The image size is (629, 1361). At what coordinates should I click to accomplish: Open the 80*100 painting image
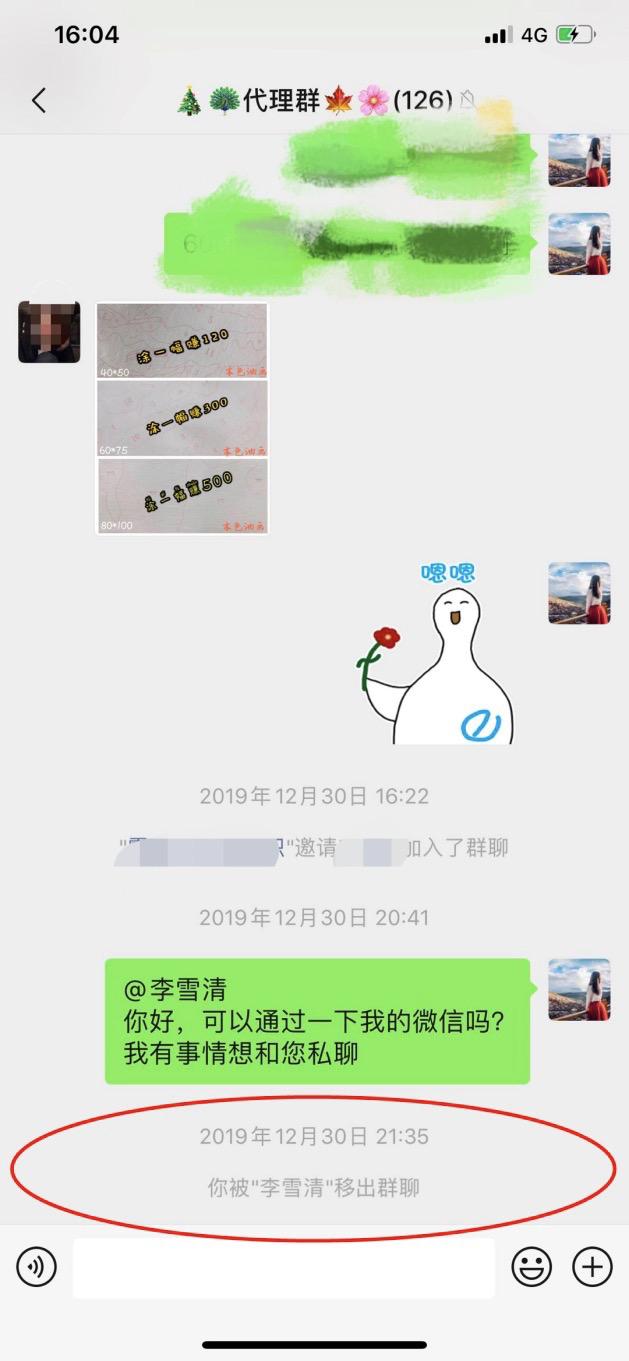[183, 495]
